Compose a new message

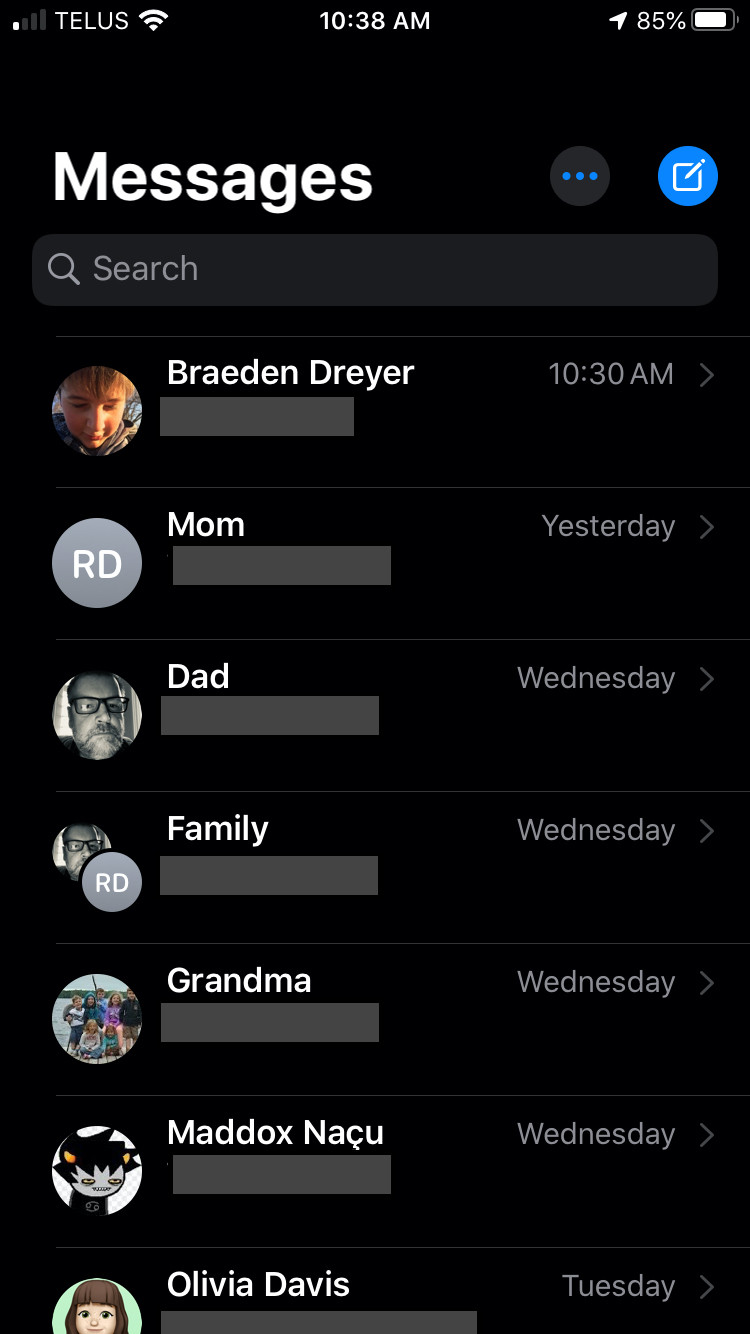687,177
